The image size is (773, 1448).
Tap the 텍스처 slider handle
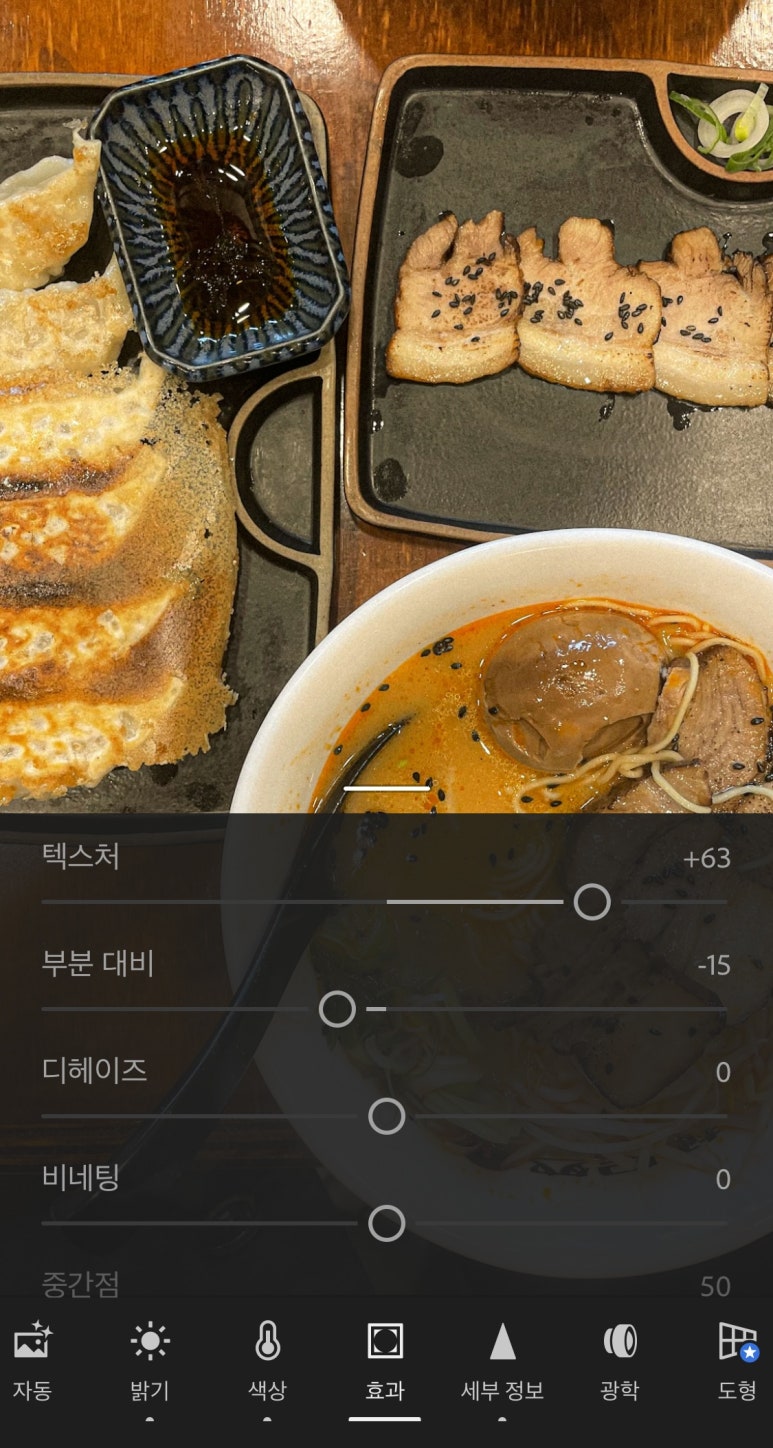(592, 902)
